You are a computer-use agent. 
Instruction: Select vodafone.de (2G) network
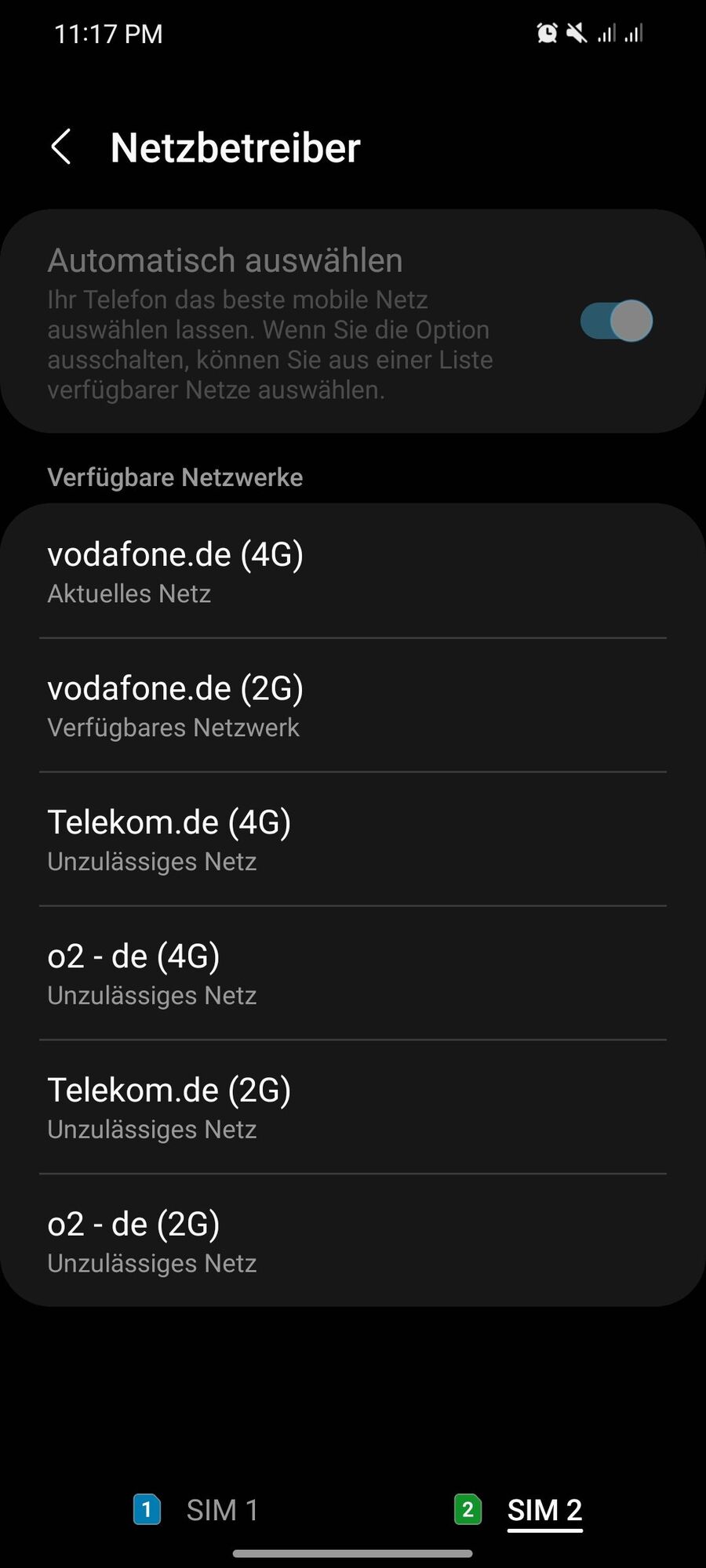[x=353, y=704]
